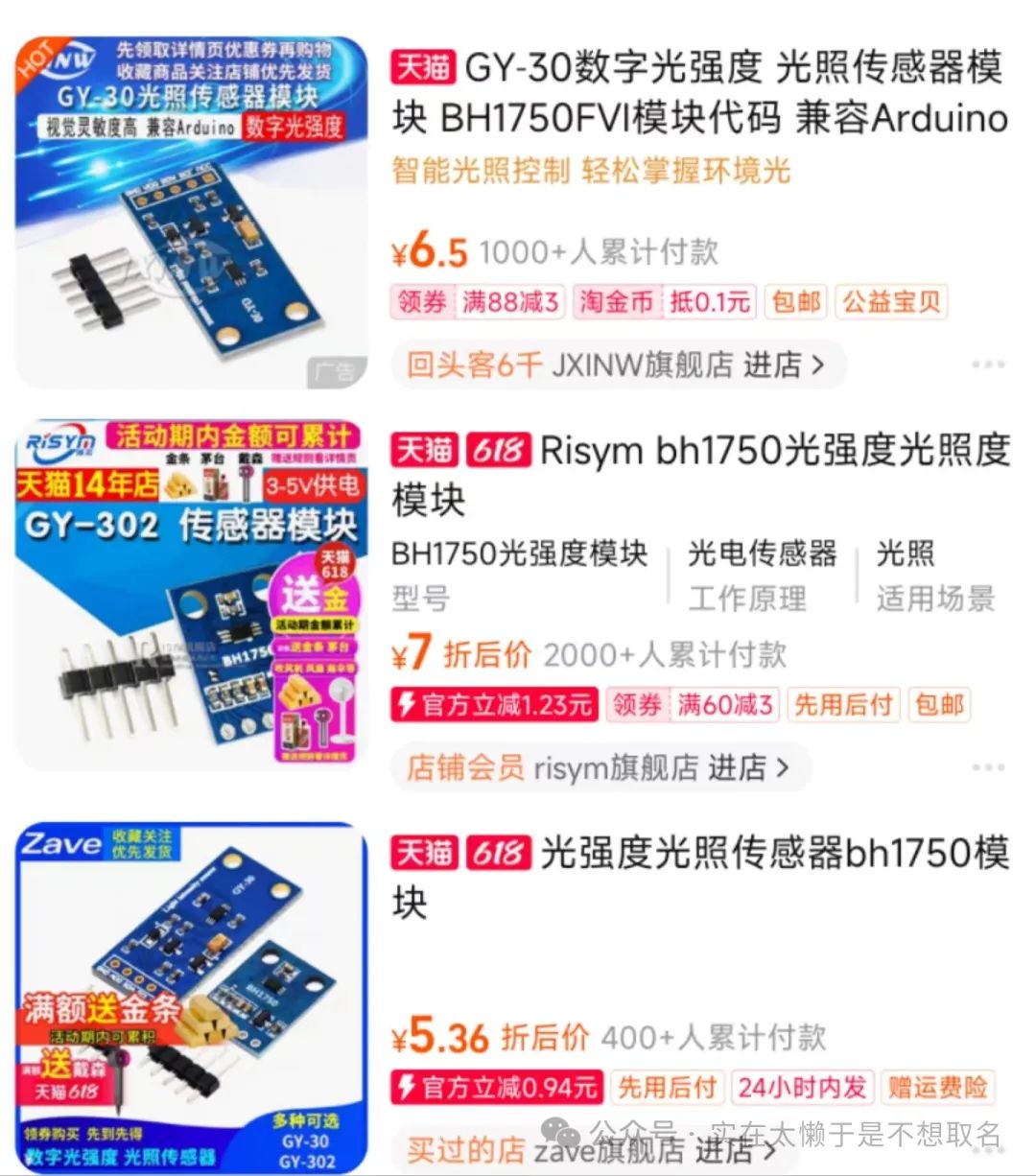This screenshot has width=1036, height=1176.
Task: Open more options for Risym listing
Action: pyautogui.click(x=987, y=768)
